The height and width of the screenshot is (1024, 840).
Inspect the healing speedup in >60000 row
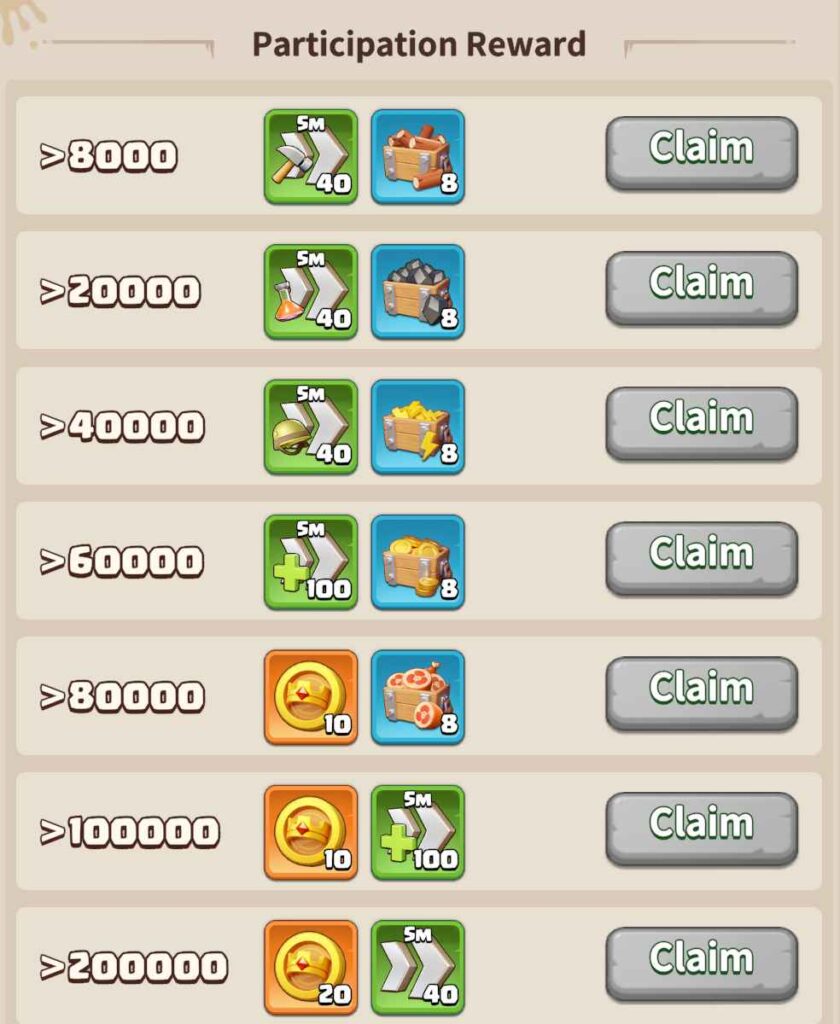[311, 562]
